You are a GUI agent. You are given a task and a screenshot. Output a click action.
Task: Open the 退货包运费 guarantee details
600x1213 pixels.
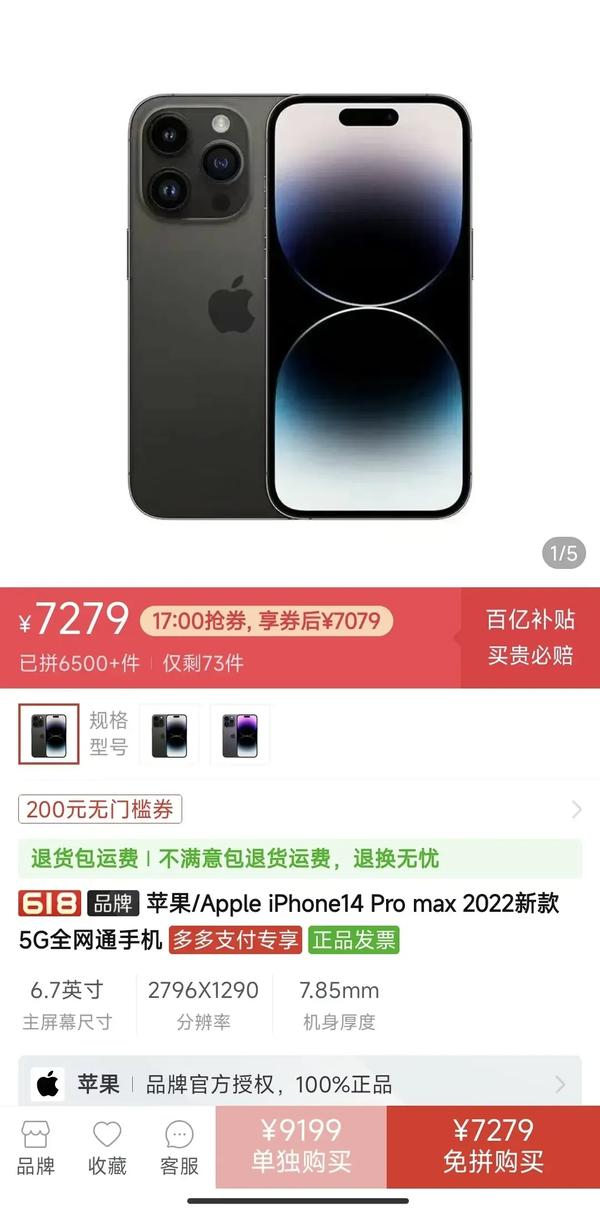pyautogui.click(x=300, y=859)
